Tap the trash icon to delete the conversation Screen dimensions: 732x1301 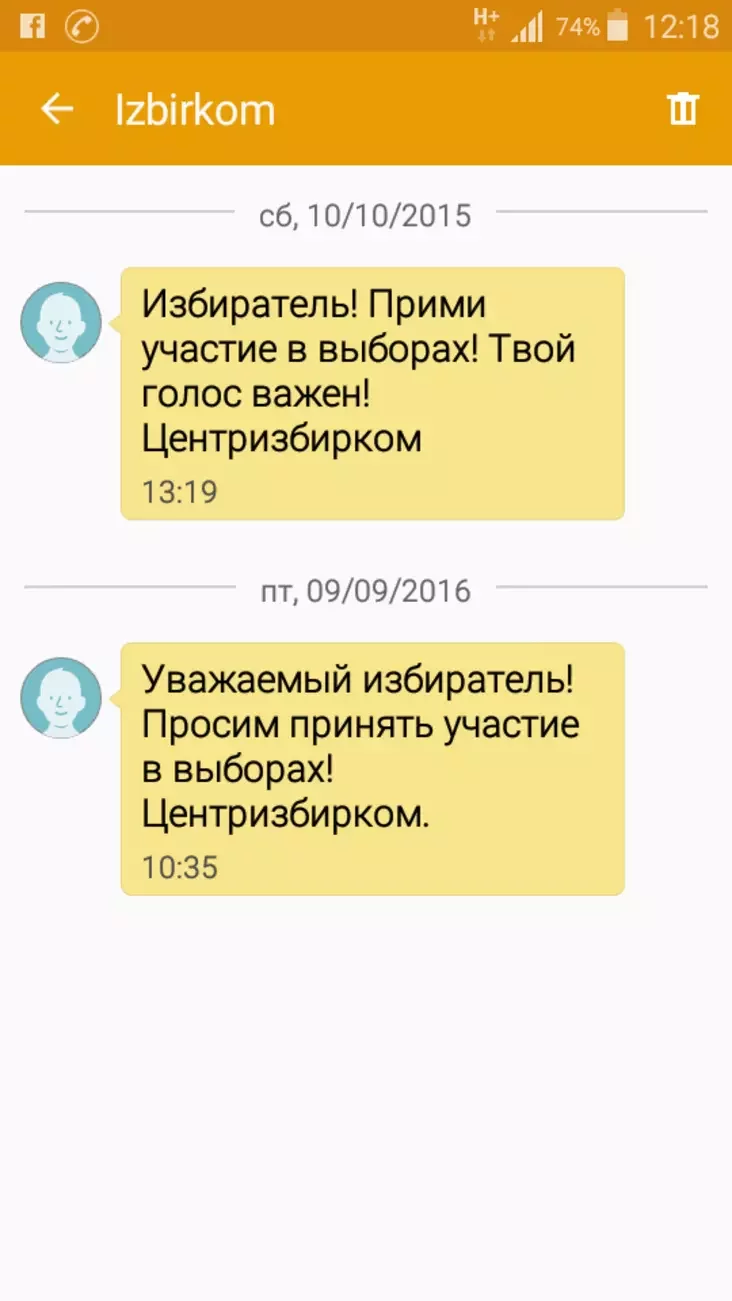click(683, 108)
